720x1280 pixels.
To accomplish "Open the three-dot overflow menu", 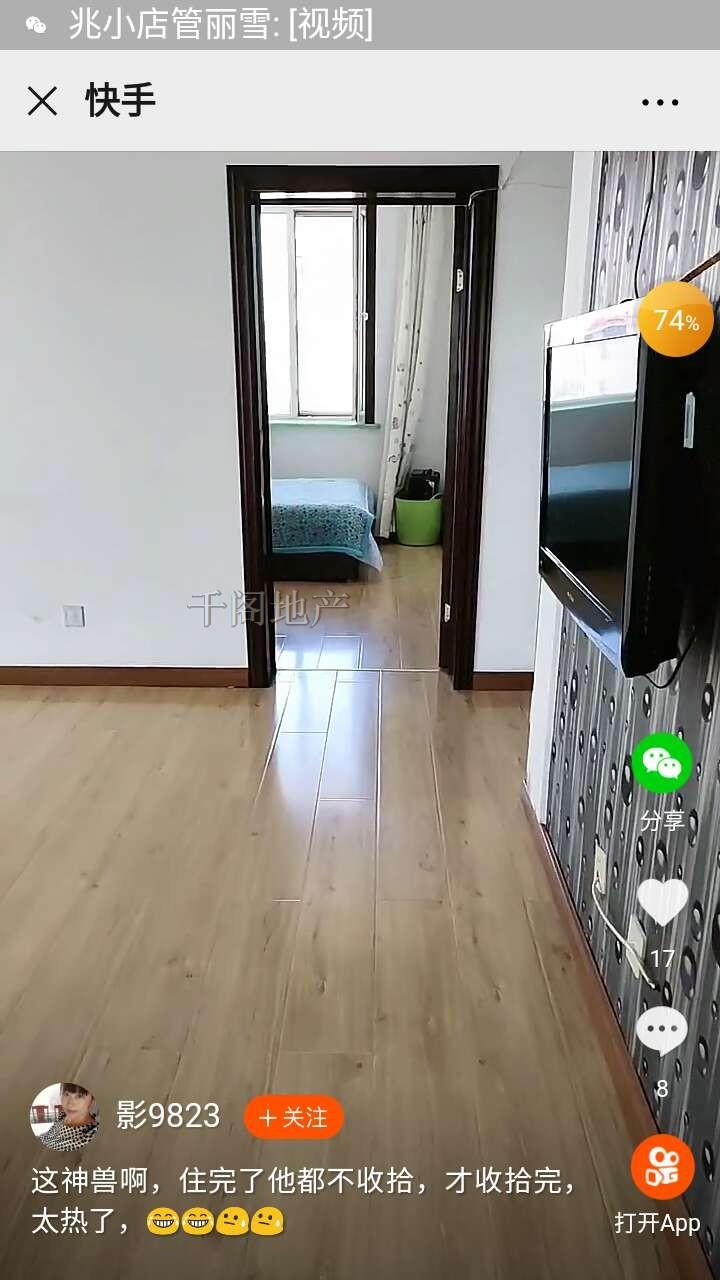I will [660, 102].
